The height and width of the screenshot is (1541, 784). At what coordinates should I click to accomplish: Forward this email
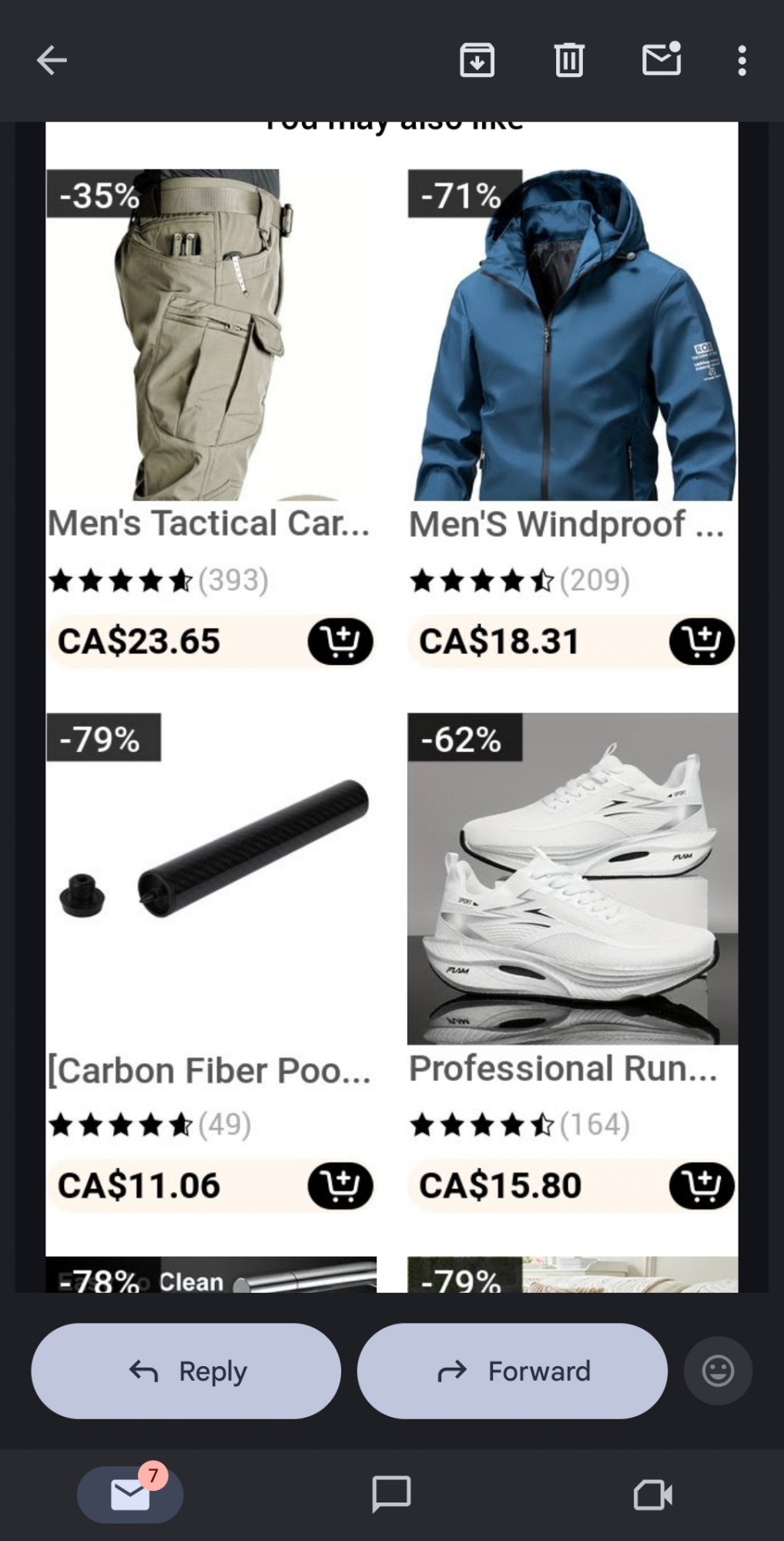[512, 1371]
